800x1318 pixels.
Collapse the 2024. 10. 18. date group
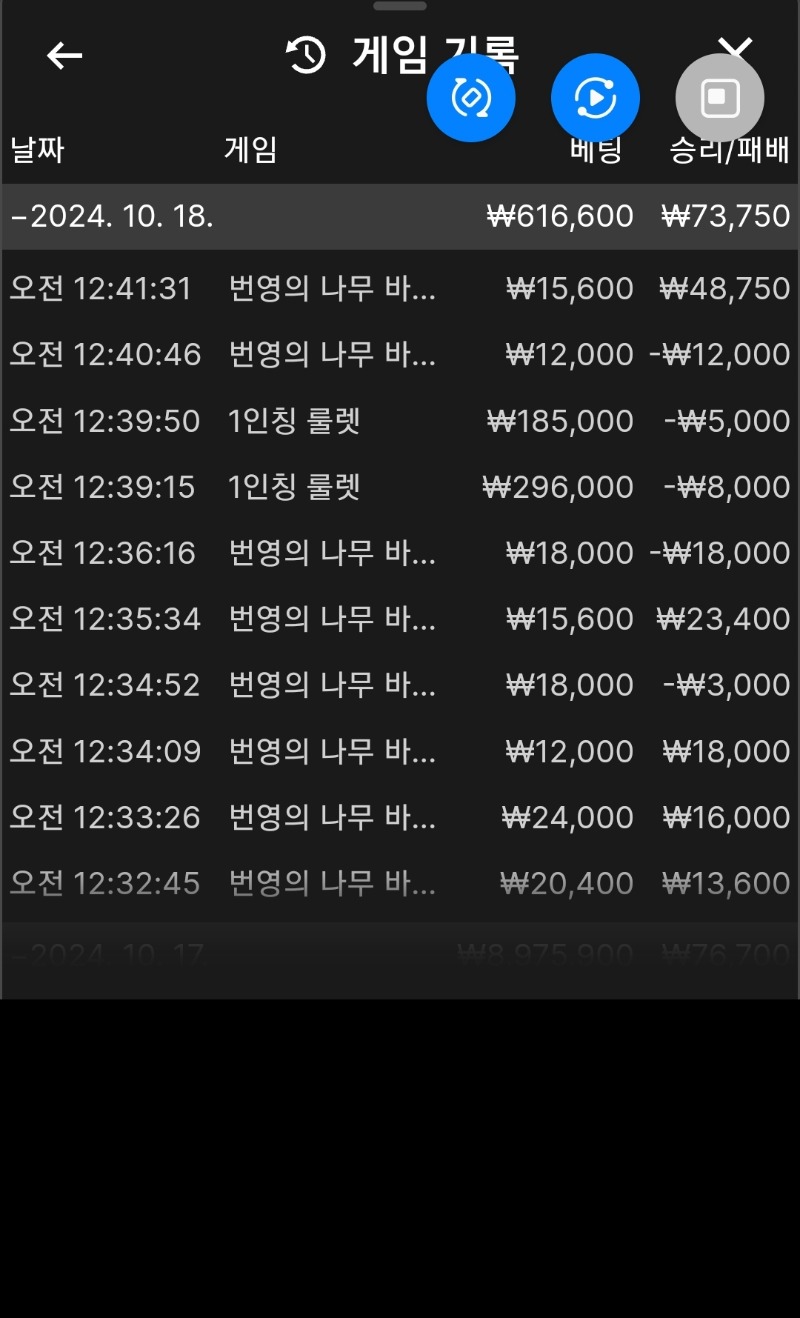click(x=400, y=216)
